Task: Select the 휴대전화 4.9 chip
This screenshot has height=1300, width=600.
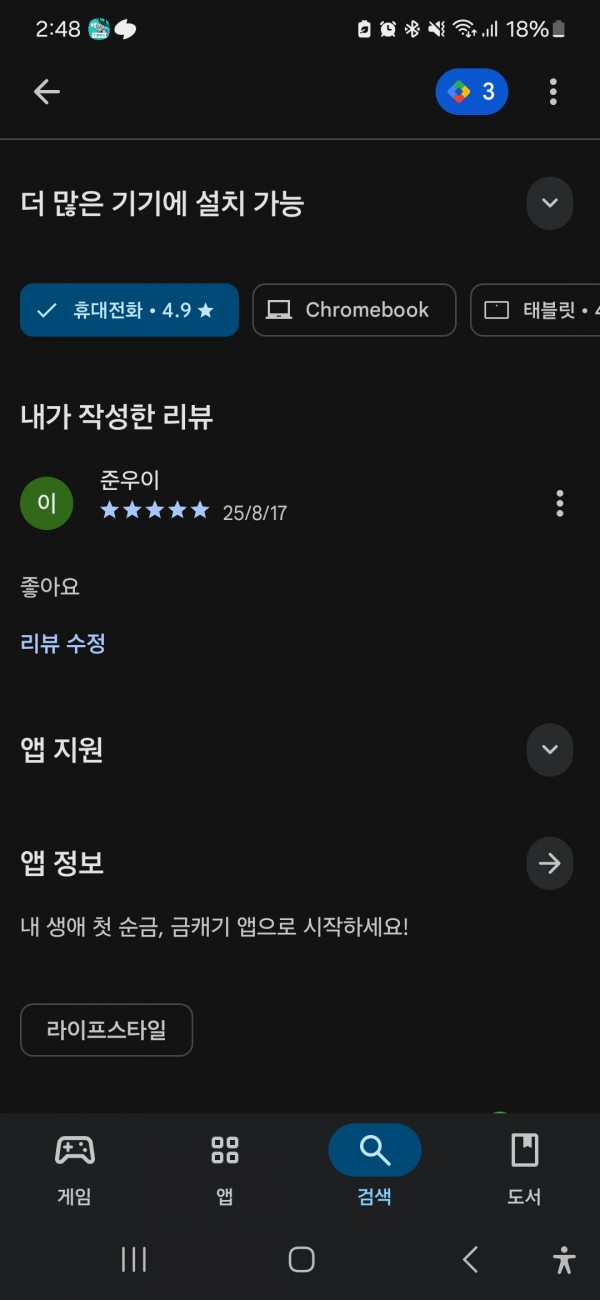Action: tap(129, 310)
